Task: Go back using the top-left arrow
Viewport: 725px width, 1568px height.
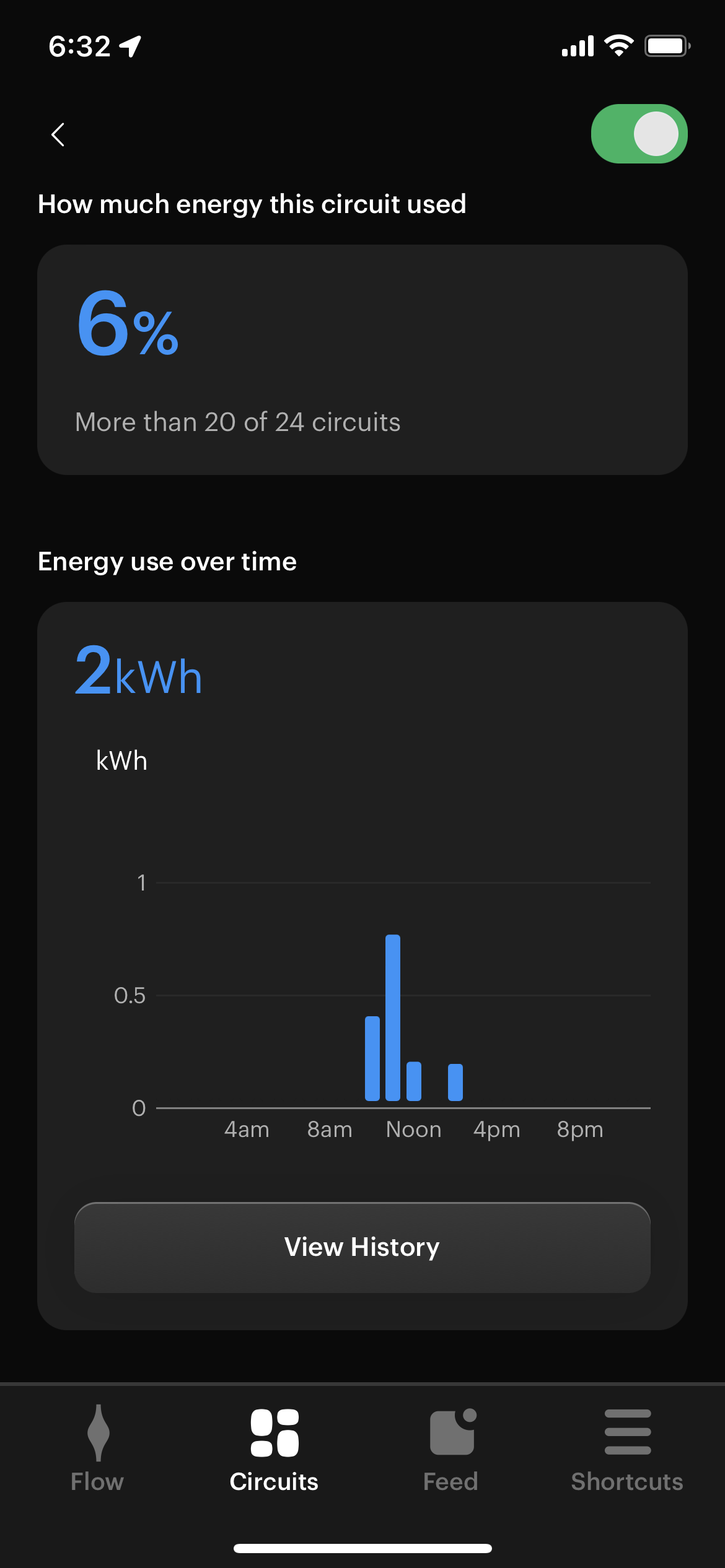Action: (58, 134)
